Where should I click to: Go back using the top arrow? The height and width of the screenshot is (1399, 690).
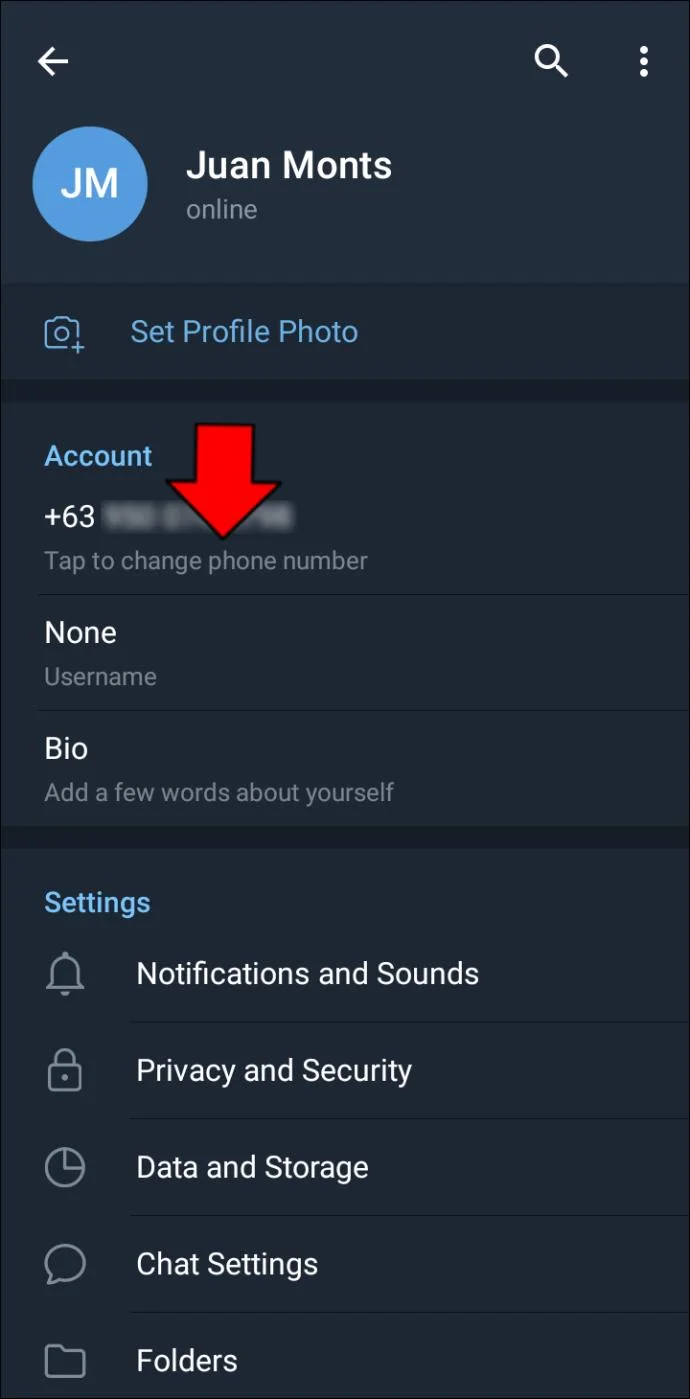[53, 62]
